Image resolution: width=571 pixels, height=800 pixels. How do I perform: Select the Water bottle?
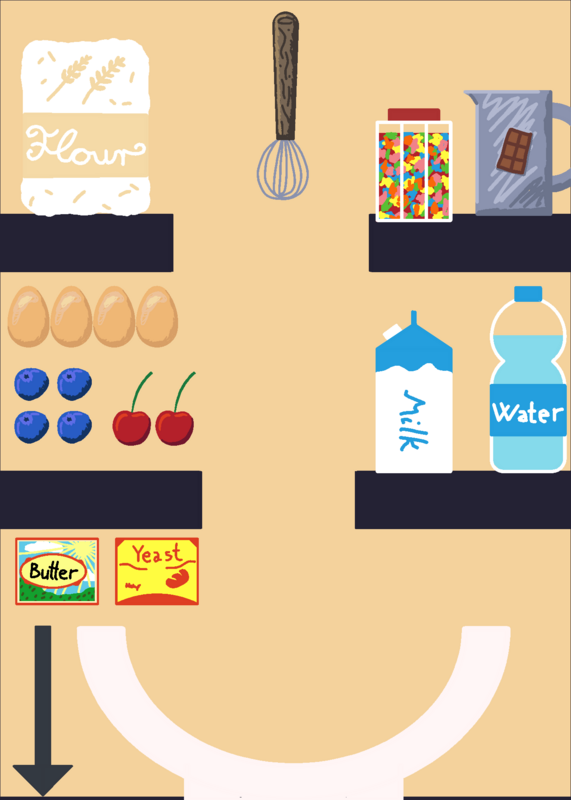(528, 379)
